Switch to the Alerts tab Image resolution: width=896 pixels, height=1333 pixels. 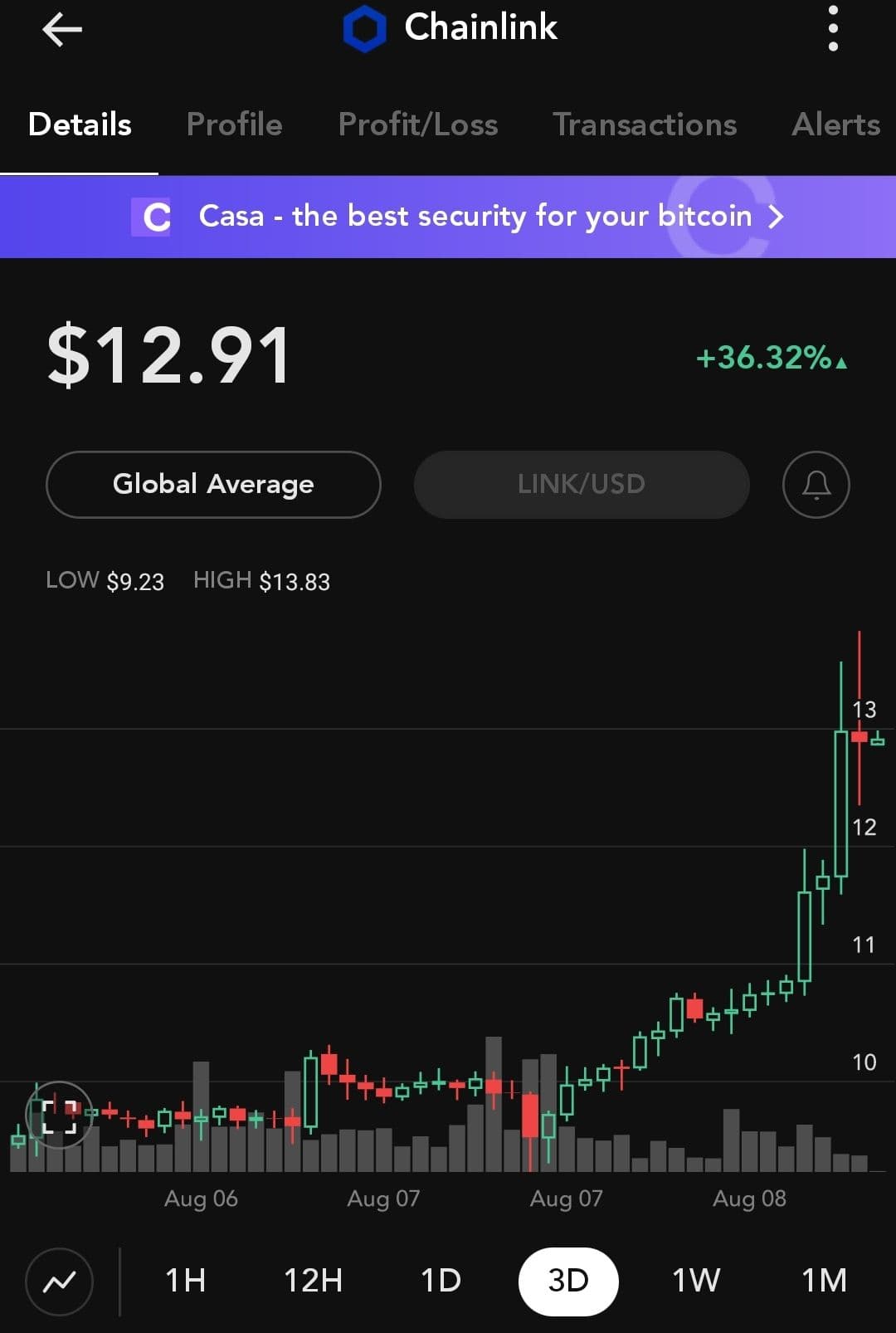click(x=835, y=125)
